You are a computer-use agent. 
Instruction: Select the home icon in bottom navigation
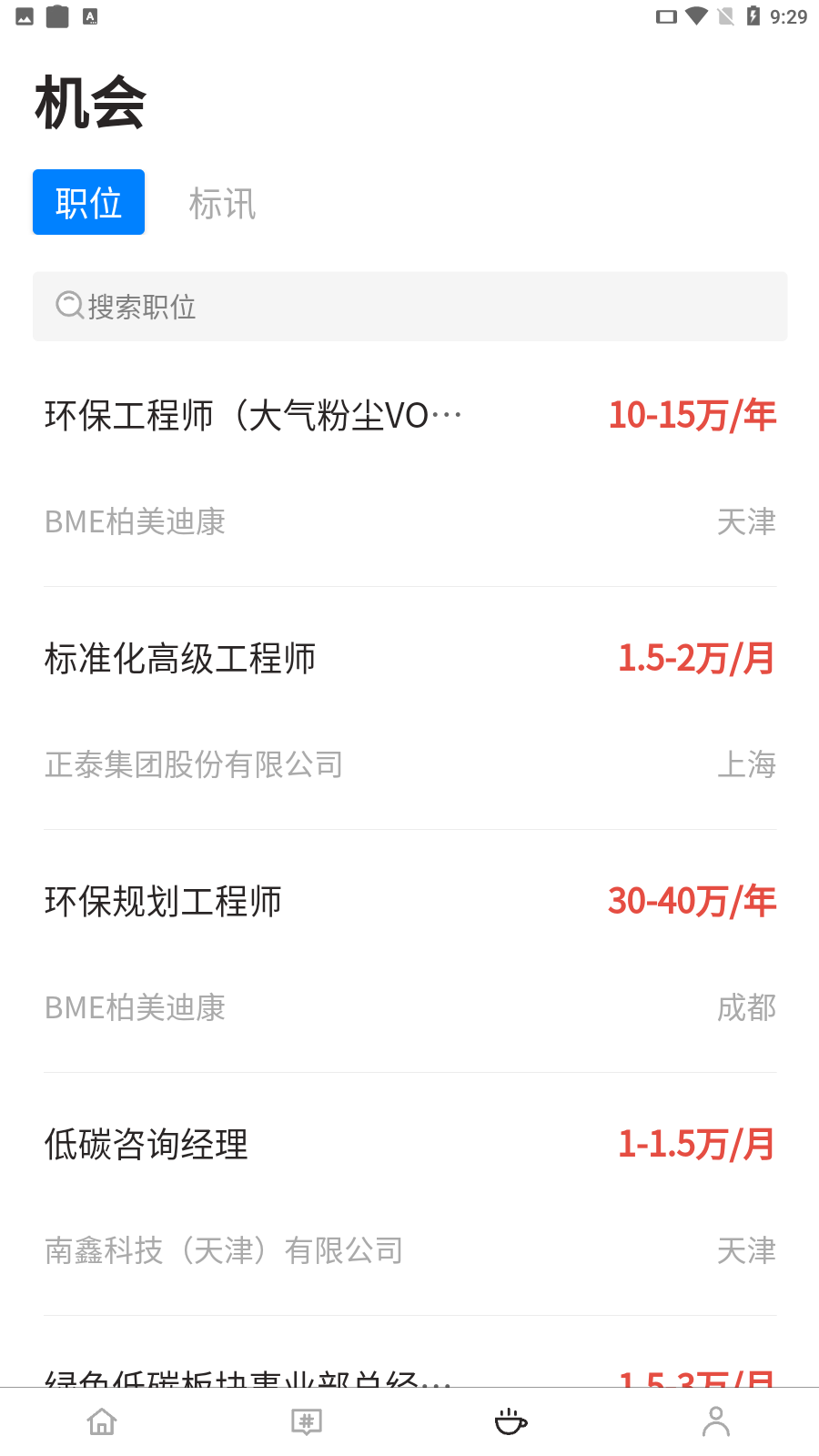pyautogui.click(x=101, y=1421)
